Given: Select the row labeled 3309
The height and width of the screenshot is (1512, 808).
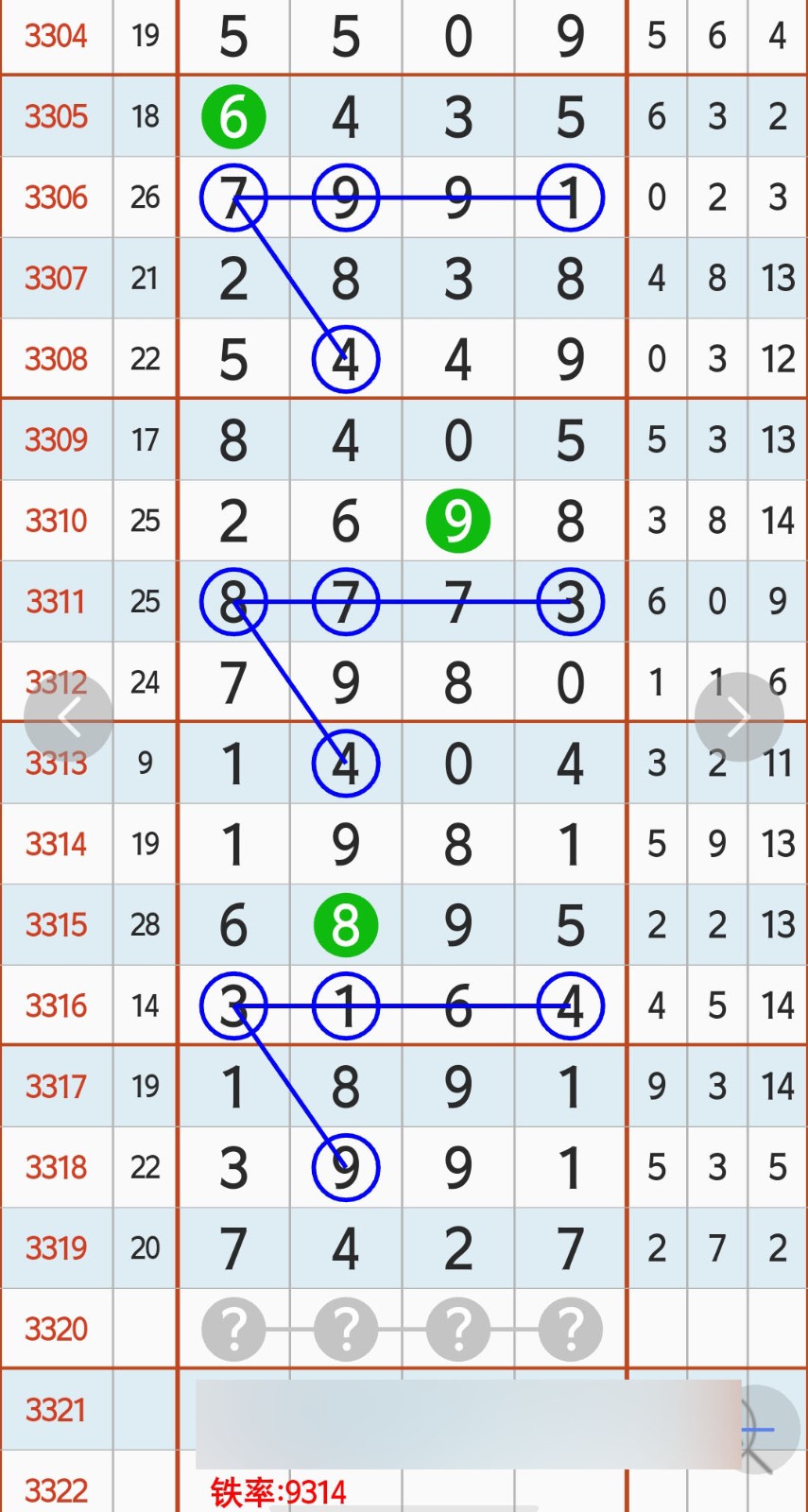Looking at the screenshot, I should click(56, 438).
